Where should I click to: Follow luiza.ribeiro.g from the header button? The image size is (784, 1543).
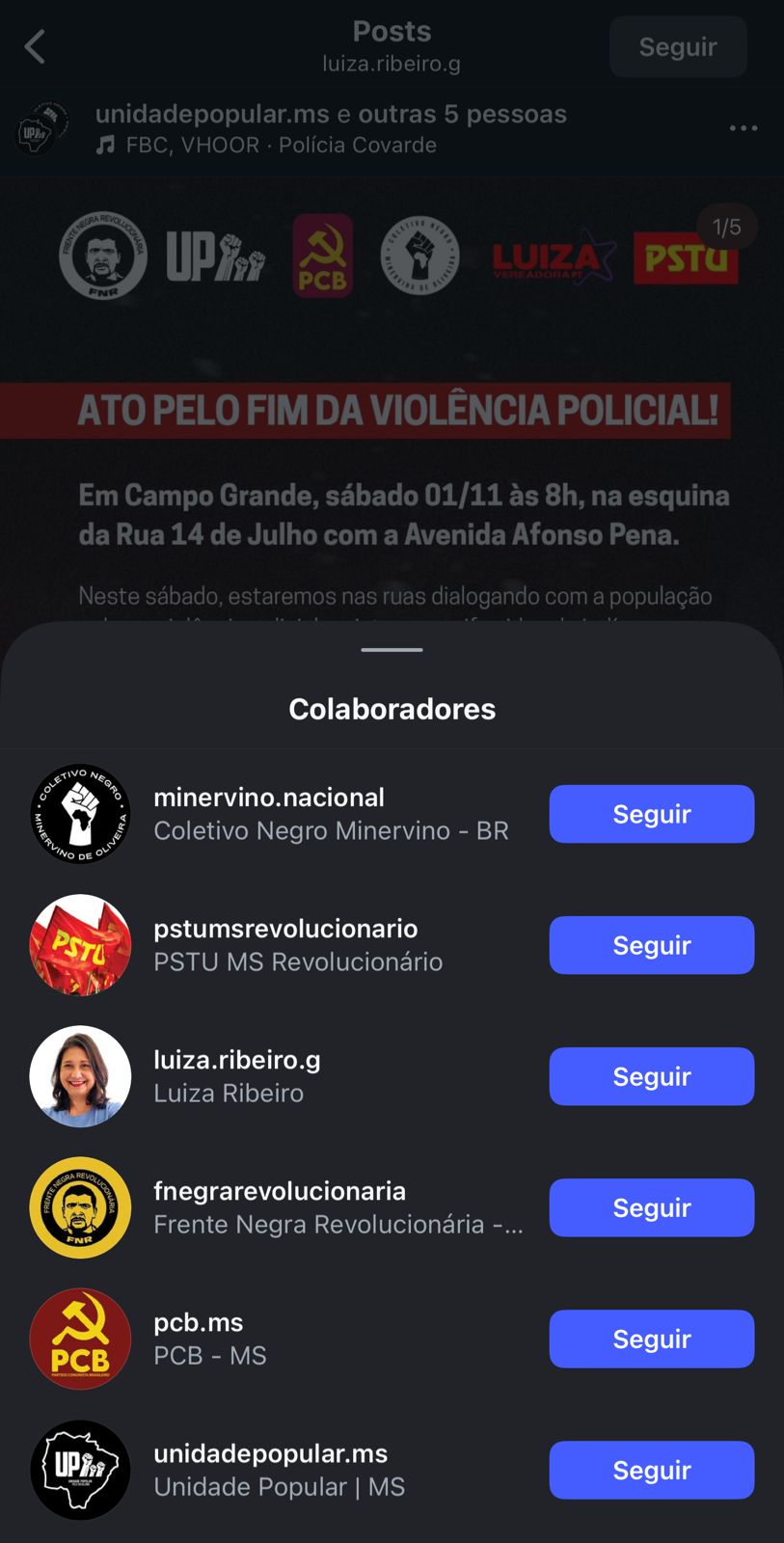coord(678,47)
